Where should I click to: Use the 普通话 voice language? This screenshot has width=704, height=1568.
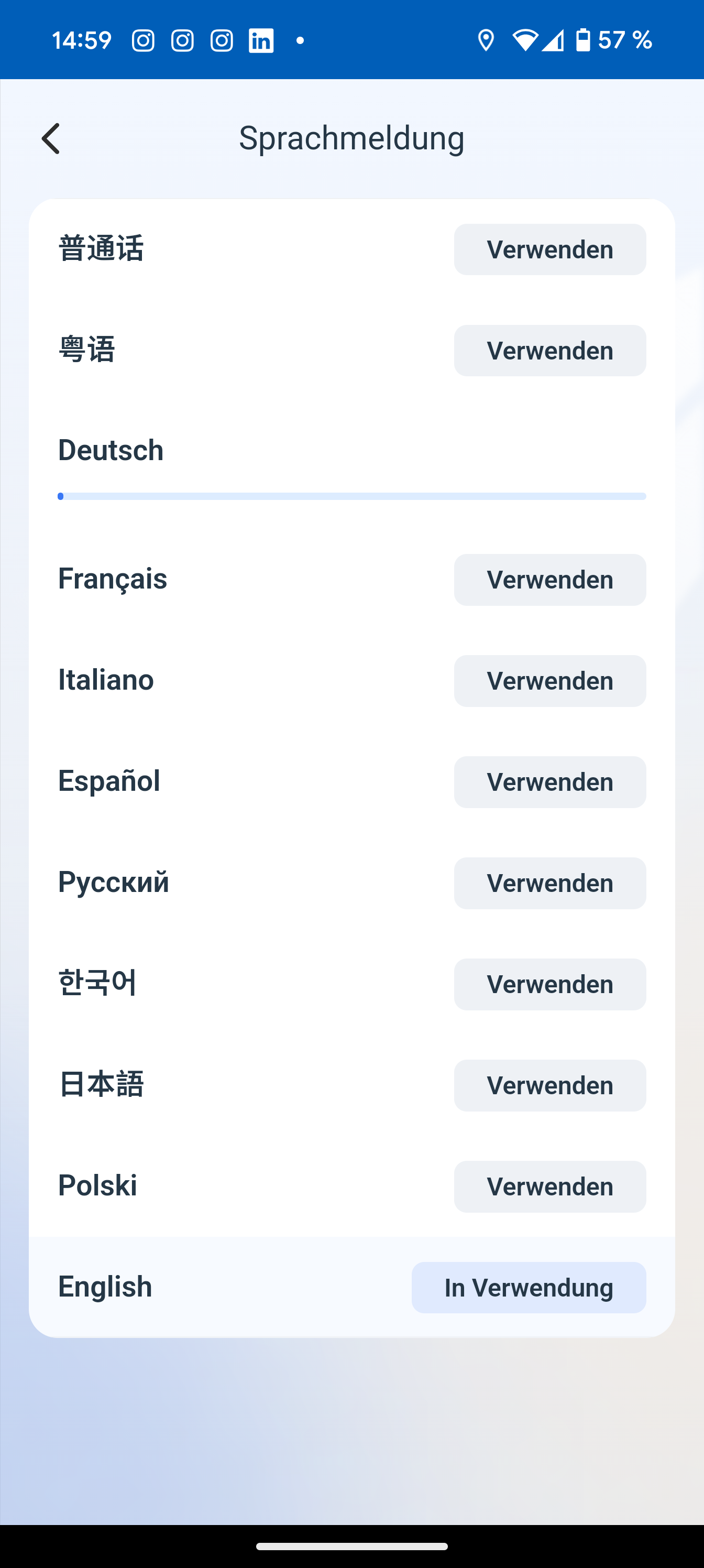pyautogui.click(x=550, y=249)
